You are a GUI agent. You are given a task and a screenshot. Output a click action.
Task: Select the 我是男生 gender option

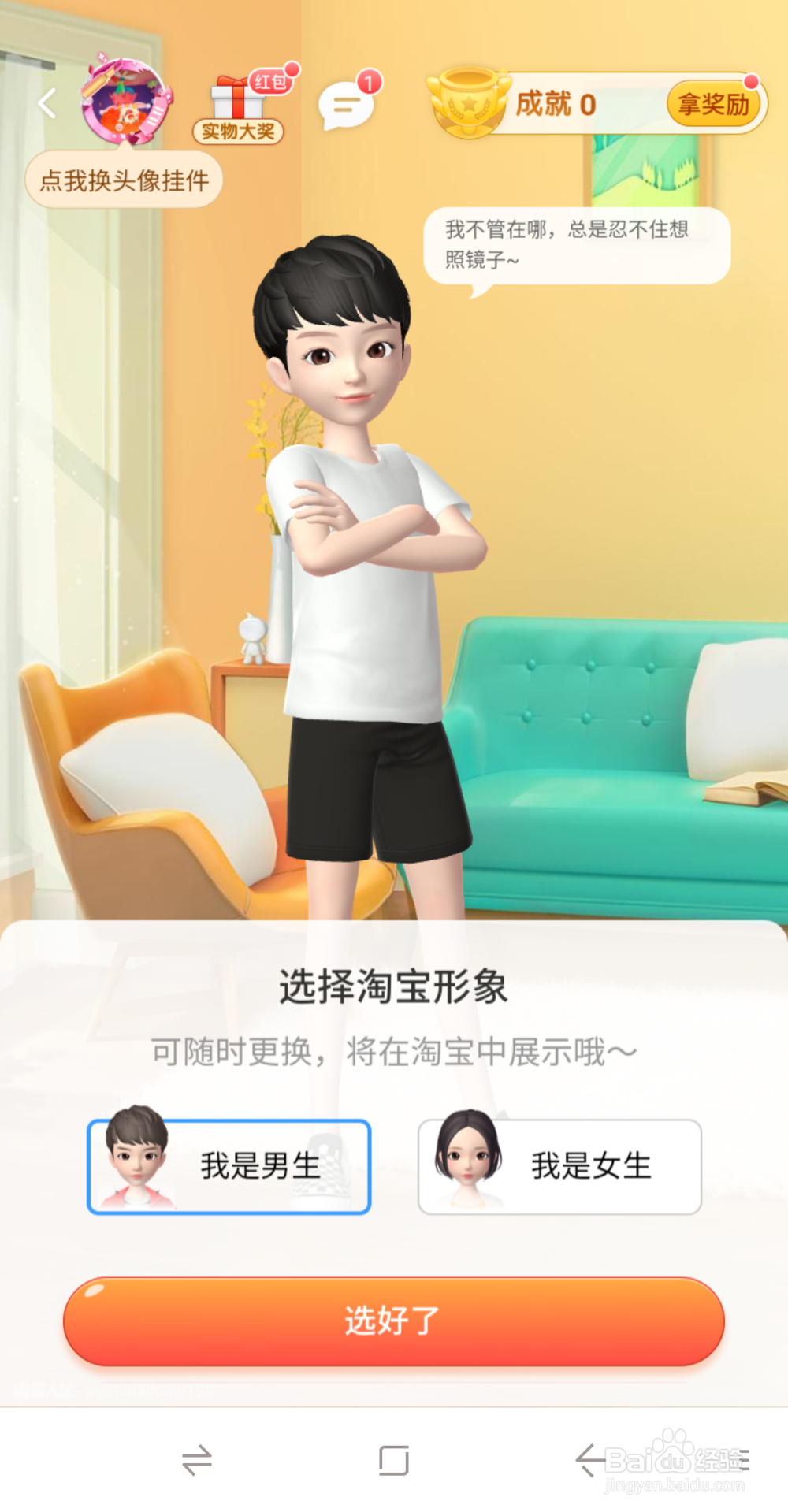pos(229,1166)
